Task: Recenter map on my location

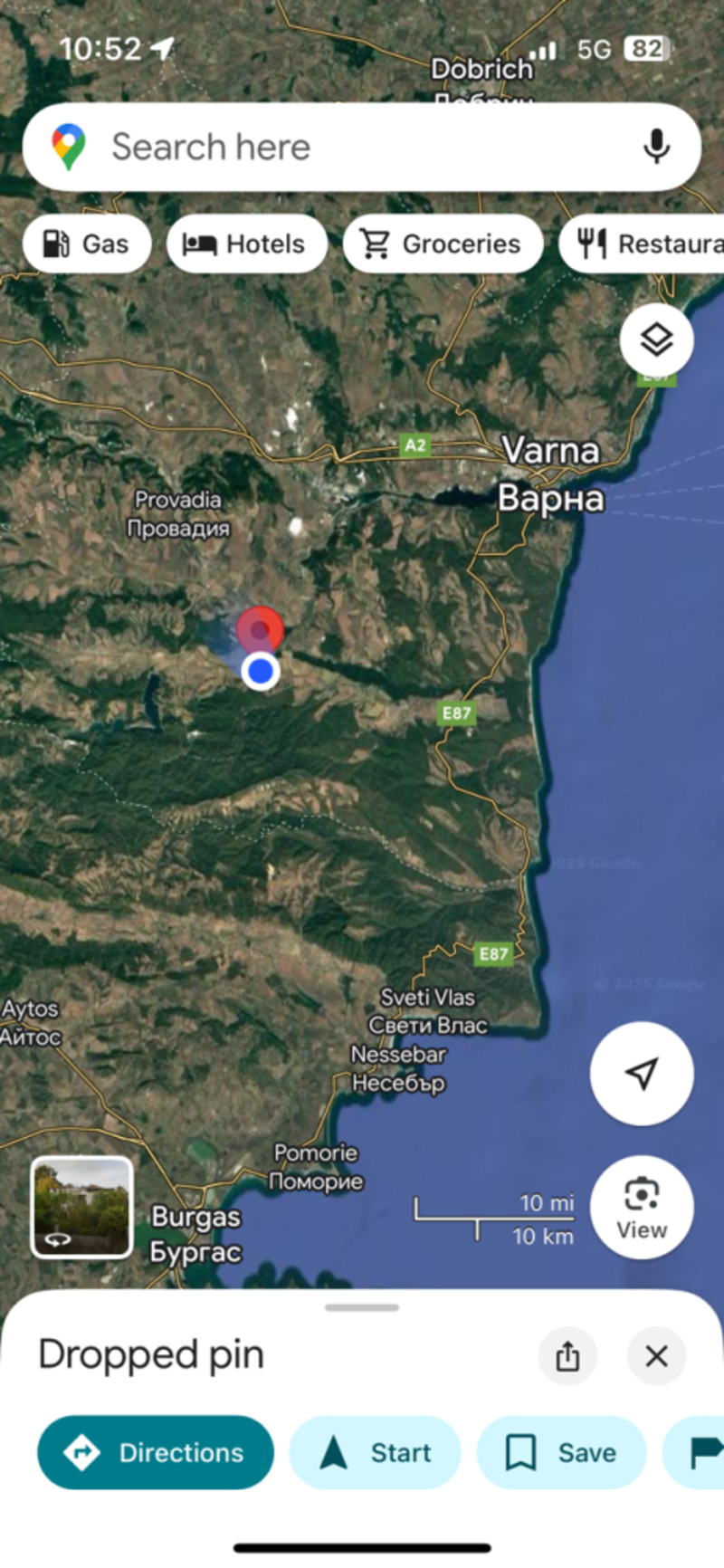Action: 642,1074
